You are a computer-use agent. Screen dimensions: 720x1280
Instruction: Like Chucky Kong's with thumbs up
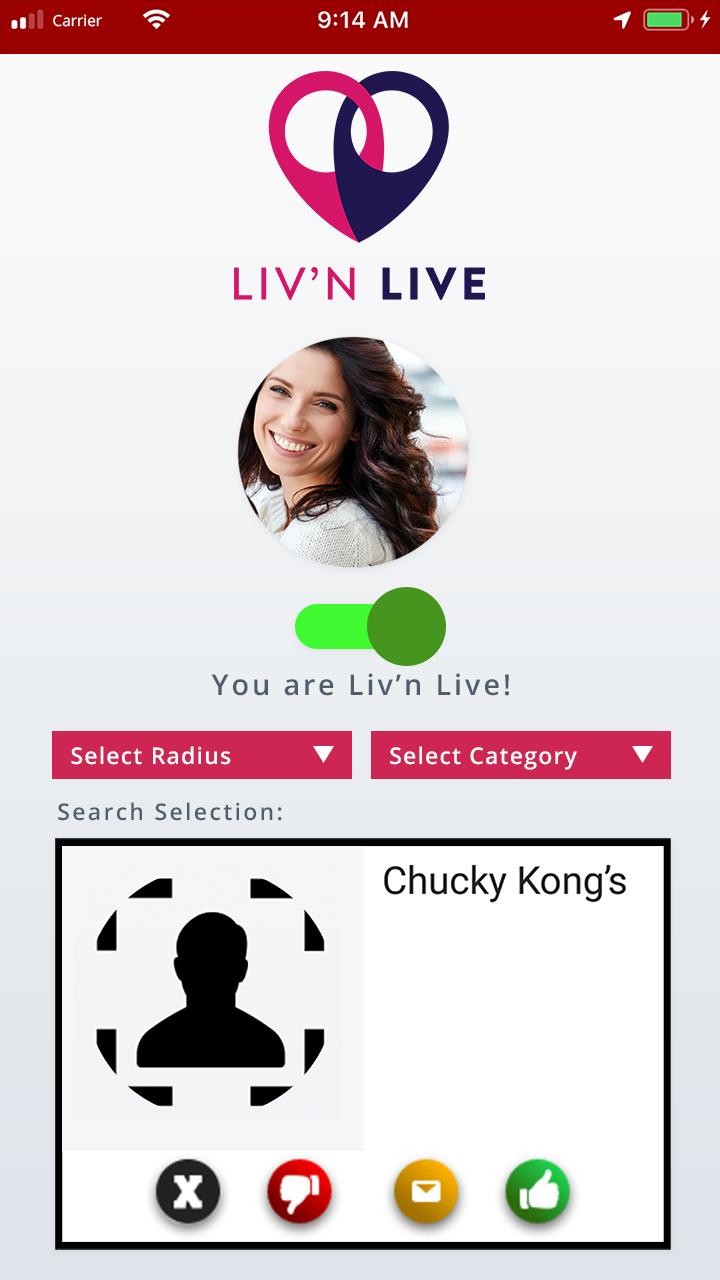(538, 1191)
